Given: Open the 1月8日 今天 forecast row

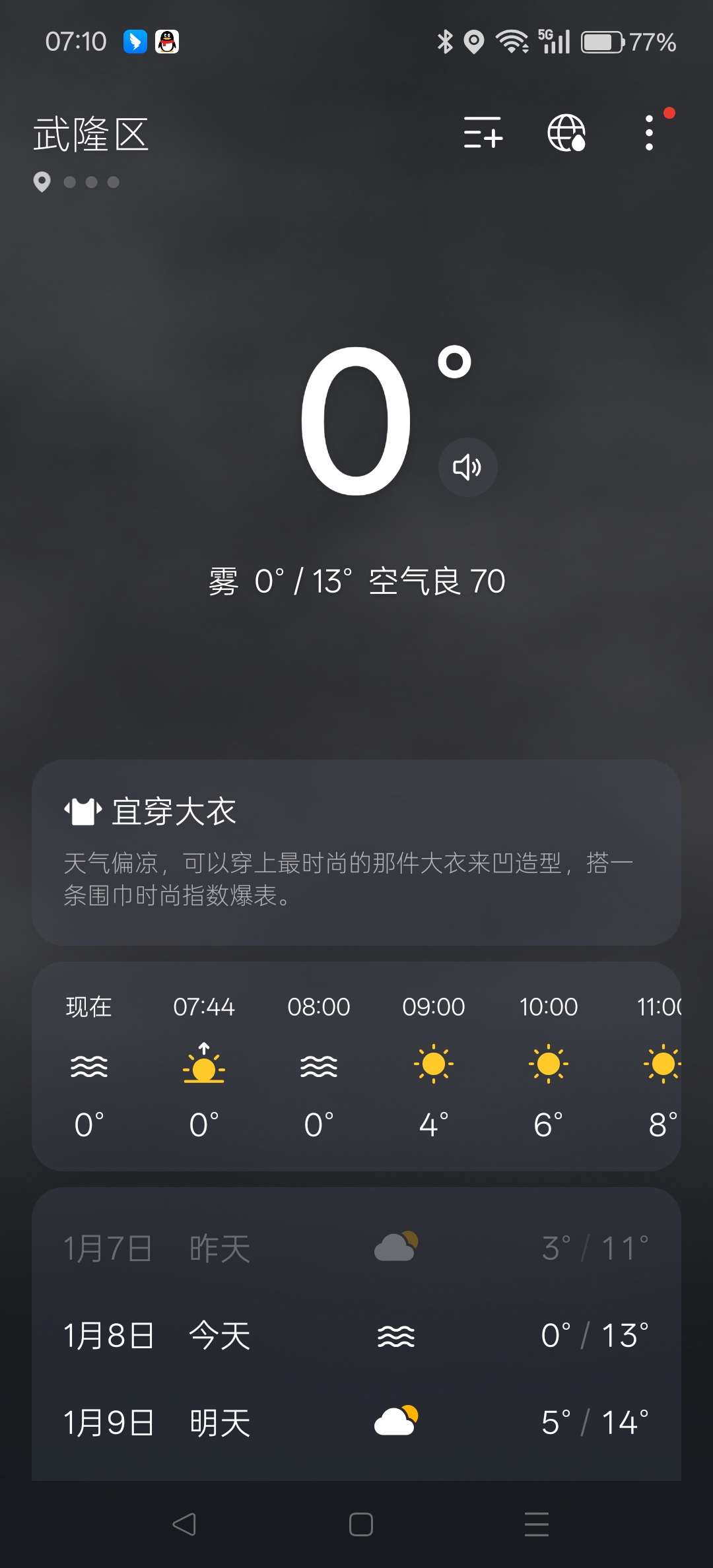Looking at the screenshot, I should coord(356,1336).
